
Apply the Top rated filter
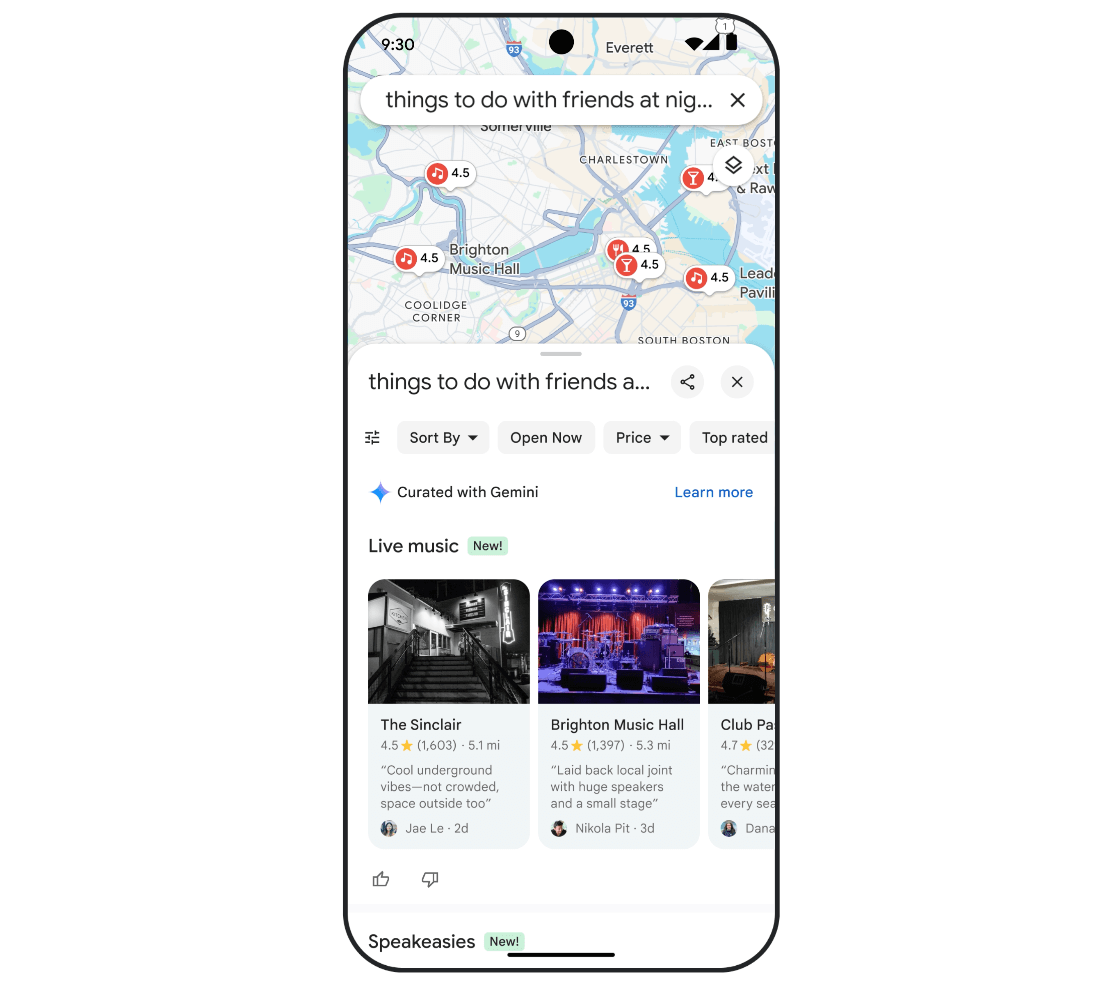[x=734, y=437]
